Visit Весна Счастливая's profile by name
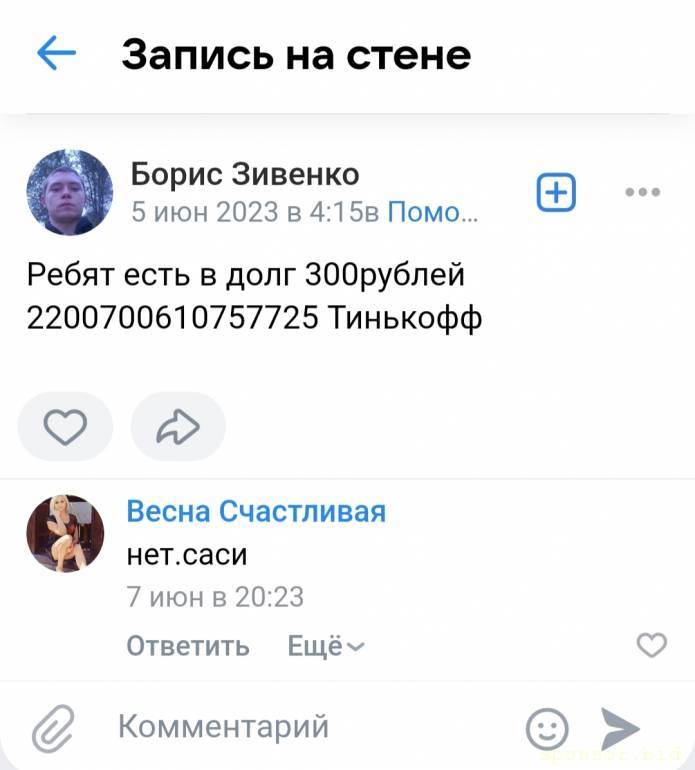The height and width of the screenshot is (770, 695). [256, 511]
